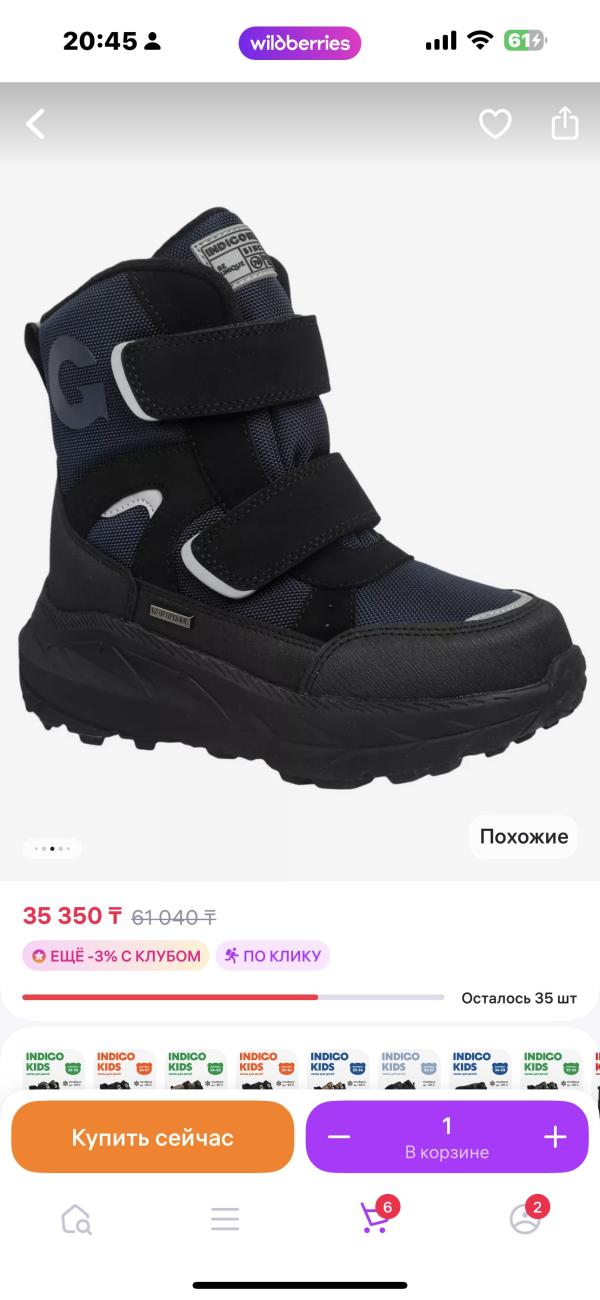Select the ПО КЛИКУ chip
This screenshot has height=1300, width=600.
(272, 956)
